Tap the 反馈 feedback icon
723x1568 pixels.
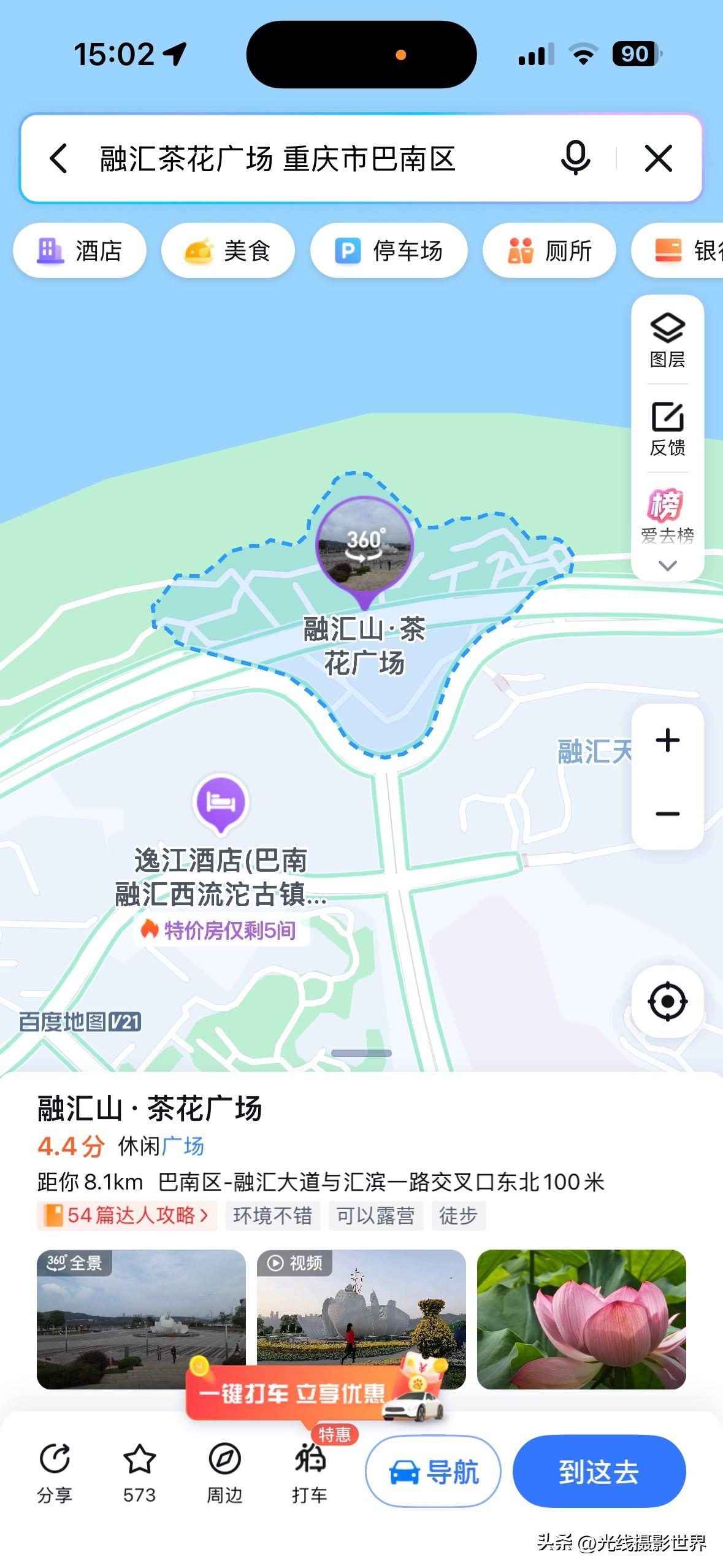coord(668,425)
